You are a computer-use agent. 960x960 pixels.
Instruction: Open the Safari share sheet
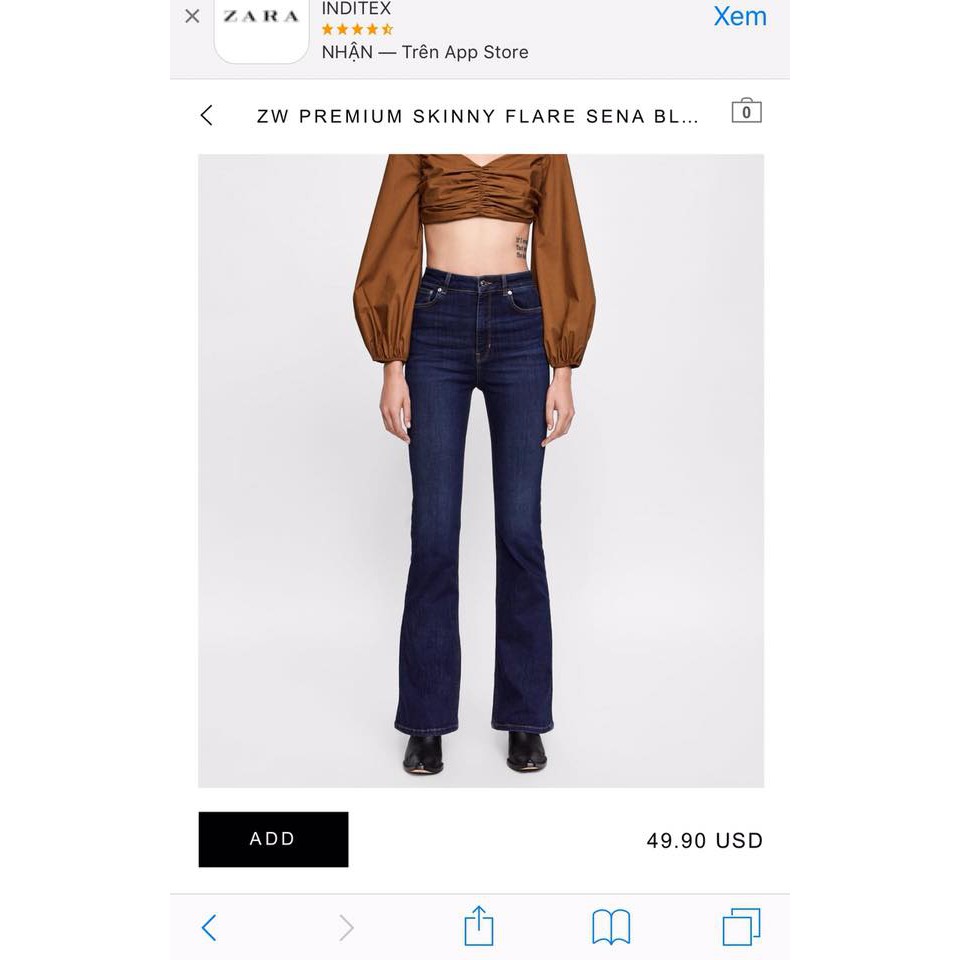[x=479, y=925]
